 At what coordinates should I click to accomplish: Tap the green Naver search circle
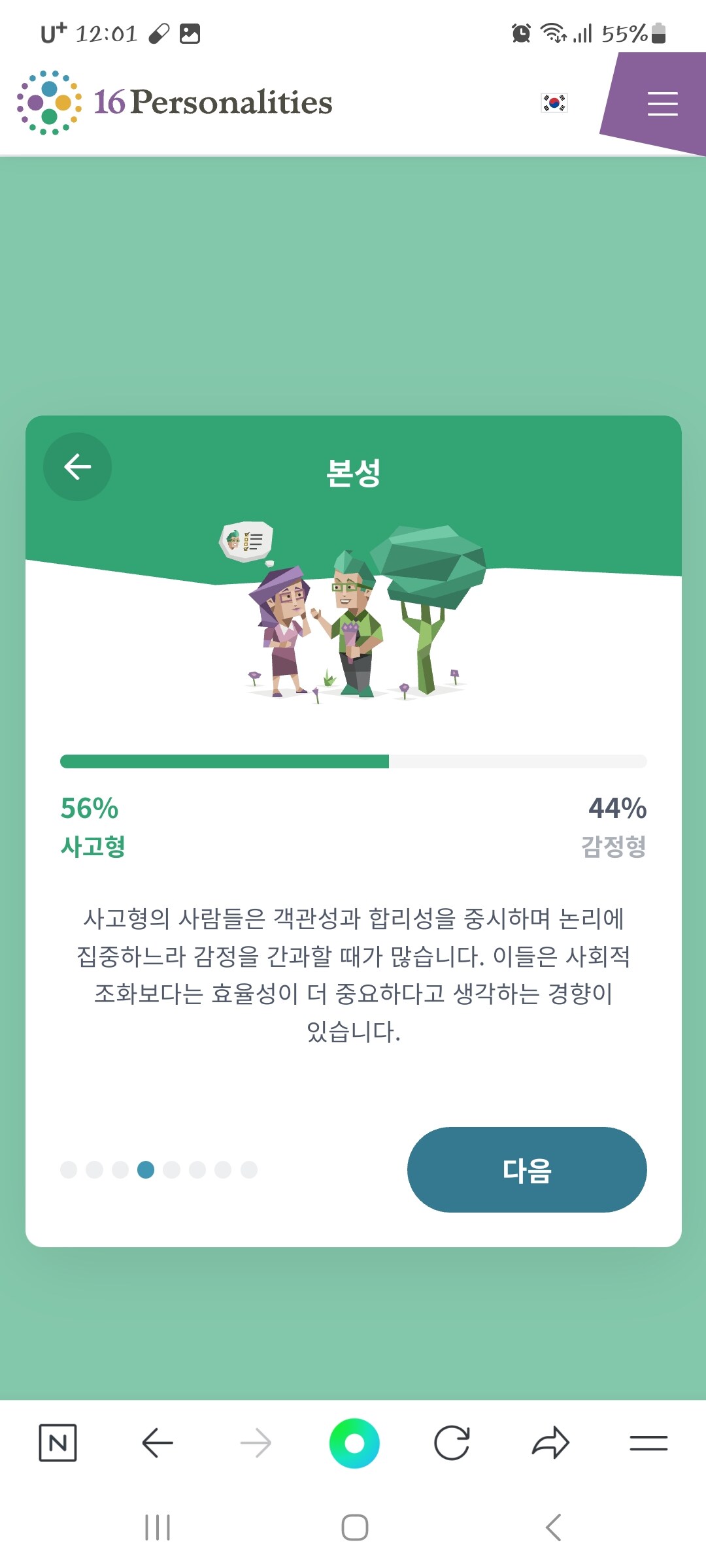pyautogui.click(x=354, y=1443)
